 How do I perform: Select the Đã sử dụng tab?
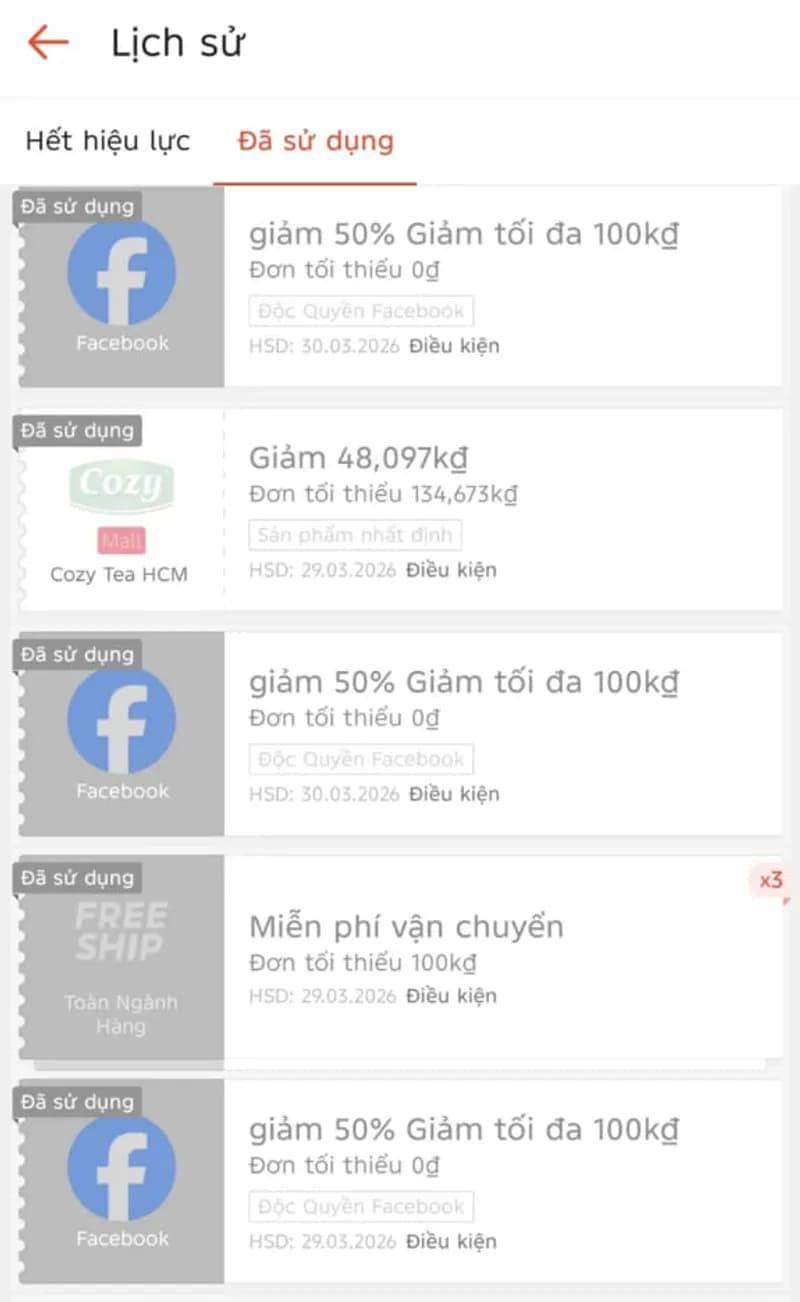click(315, 141)
